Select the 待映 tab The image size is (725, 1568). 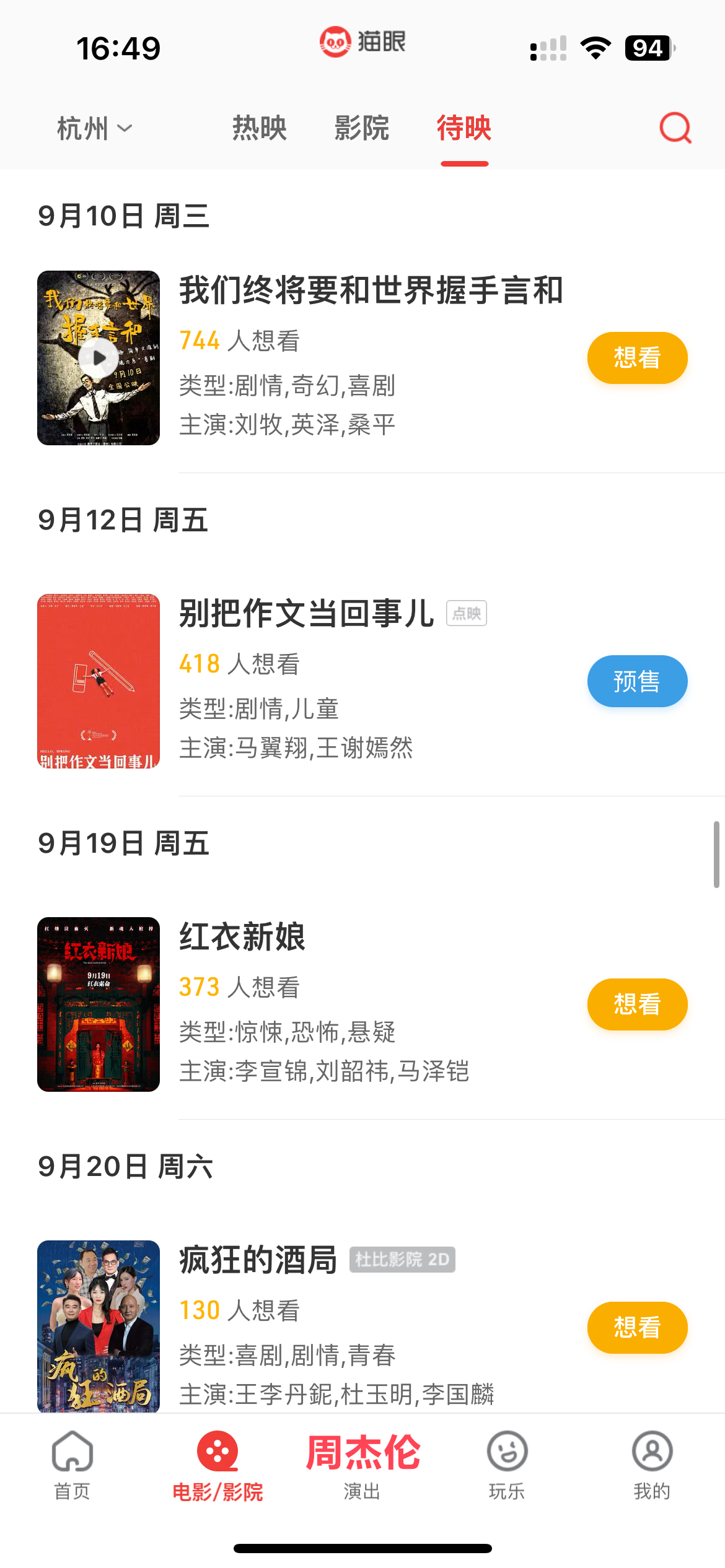(464, 128)
